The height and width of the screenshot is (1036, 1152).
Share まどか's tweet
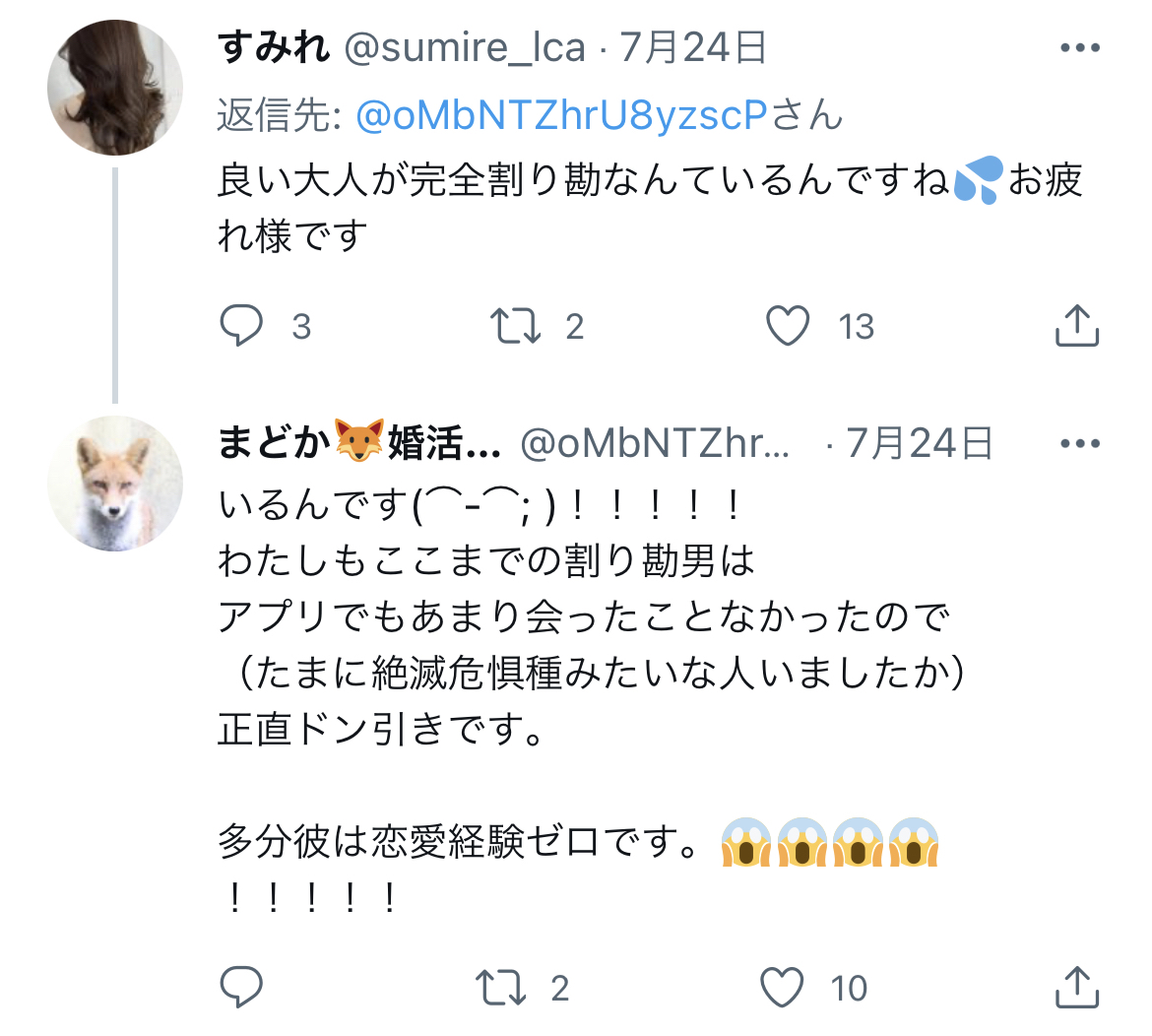[x=1076, y=987]
